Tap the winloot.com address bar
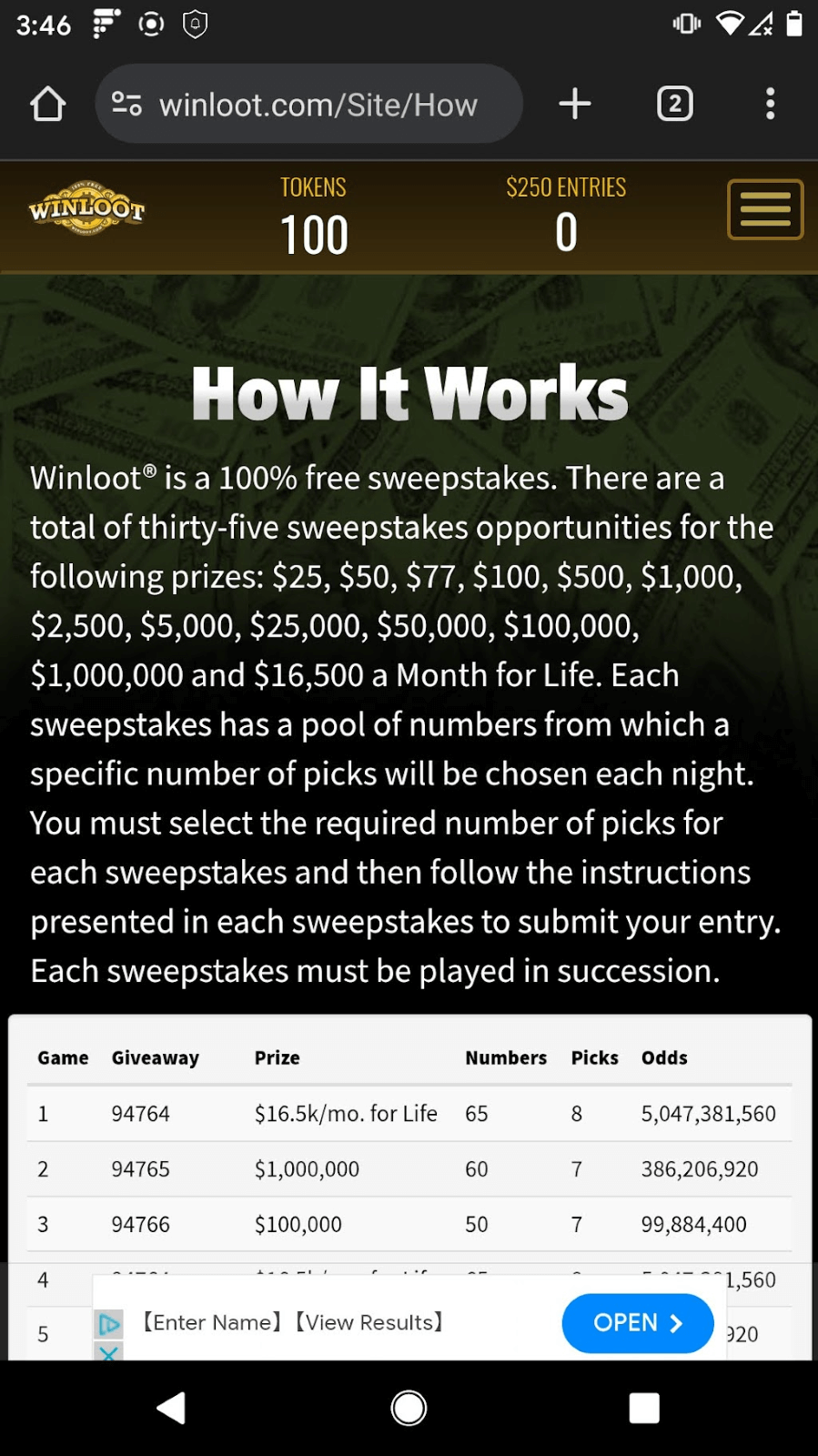The width and height of the screenshot is (818, 1456). [x=309, y=104]
